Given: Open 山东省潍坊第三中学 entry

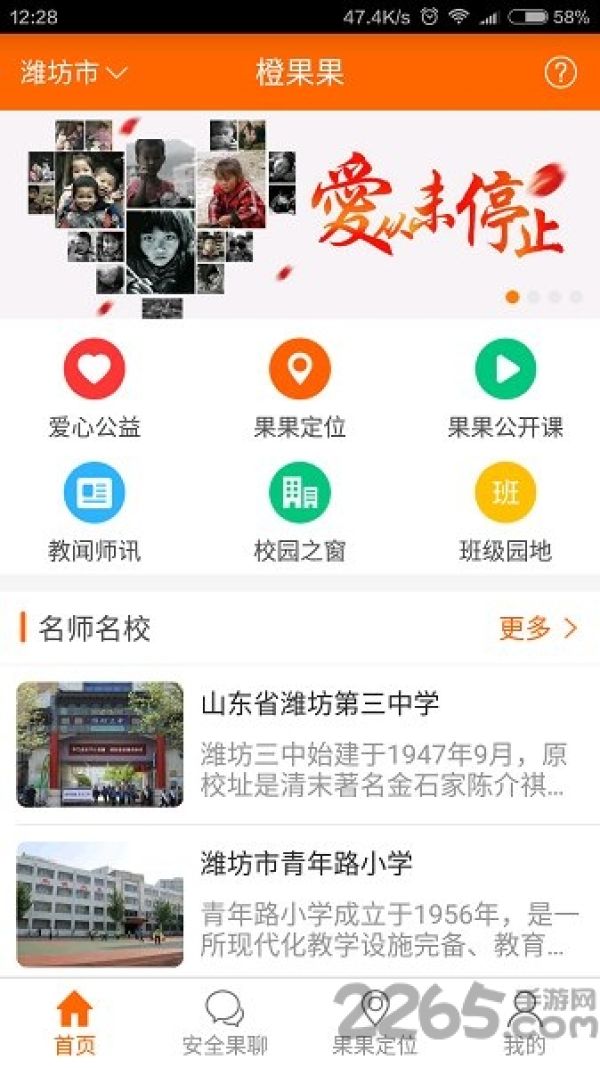Looking at the screenshot, I should (x=300, y=744).
